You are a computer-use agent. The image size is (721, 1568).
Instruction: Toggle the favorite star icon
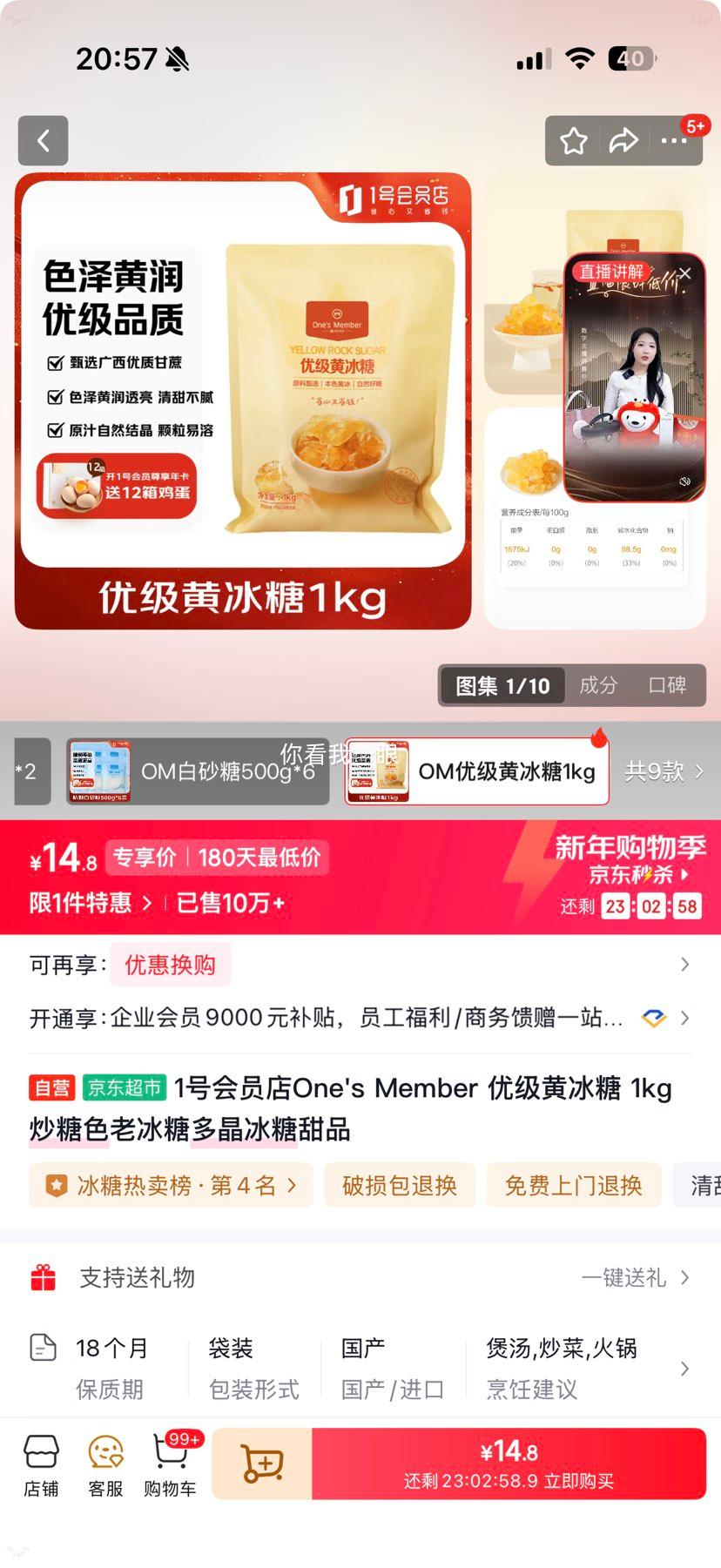tap(573, 140)
